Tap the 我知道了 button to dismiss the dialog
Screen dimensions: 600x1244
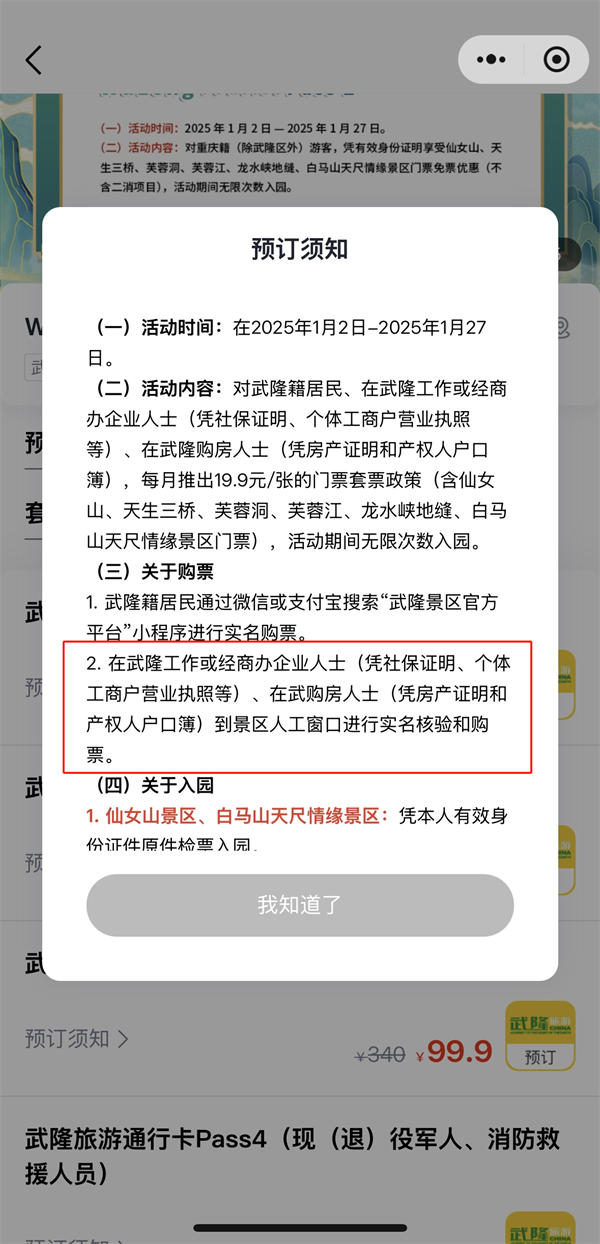[x=299, y=905]
